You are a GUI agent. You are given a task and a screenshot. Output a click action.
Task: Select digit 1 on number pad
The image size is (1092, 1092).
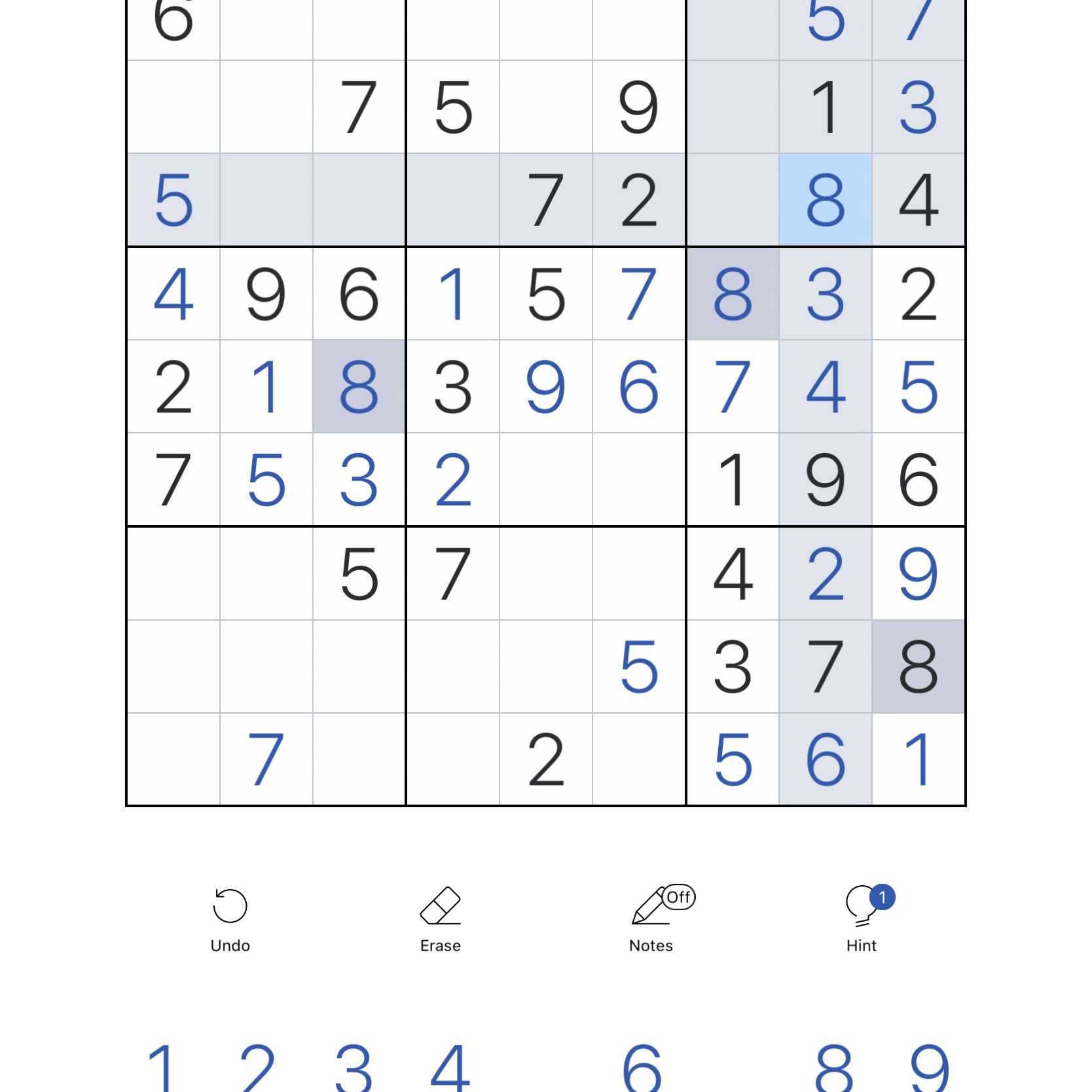coord(161,1067)
